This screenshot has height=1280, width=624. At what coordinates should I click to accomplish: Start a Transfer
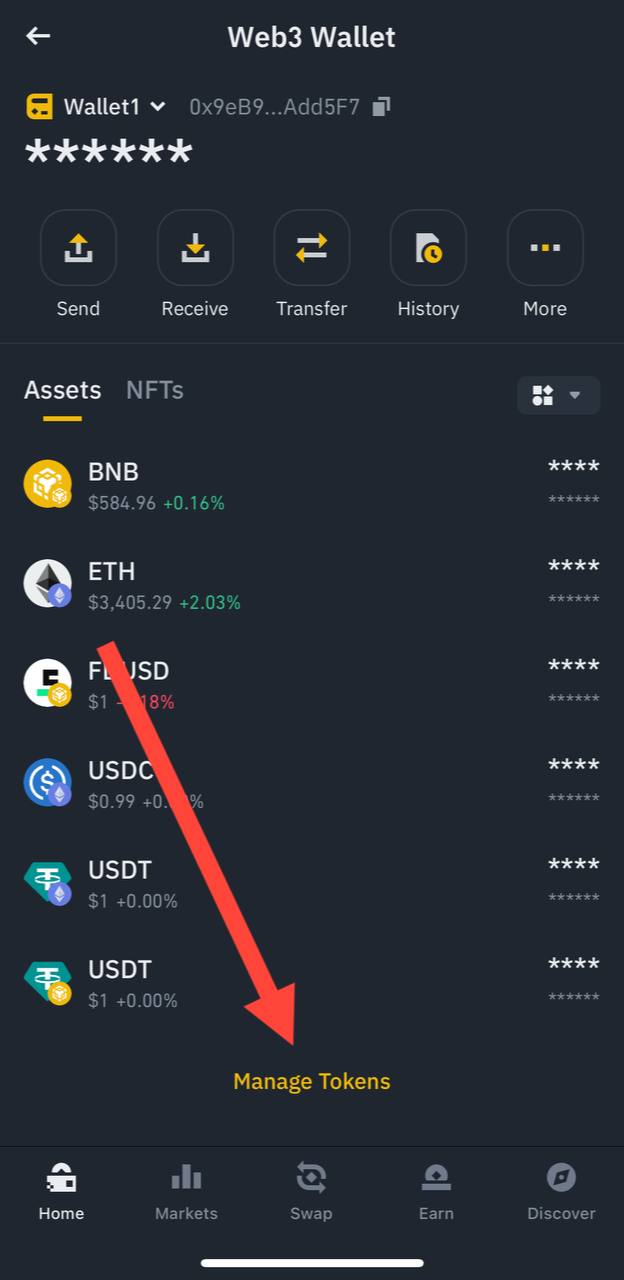pyautogui.click(x=312, y=248)
